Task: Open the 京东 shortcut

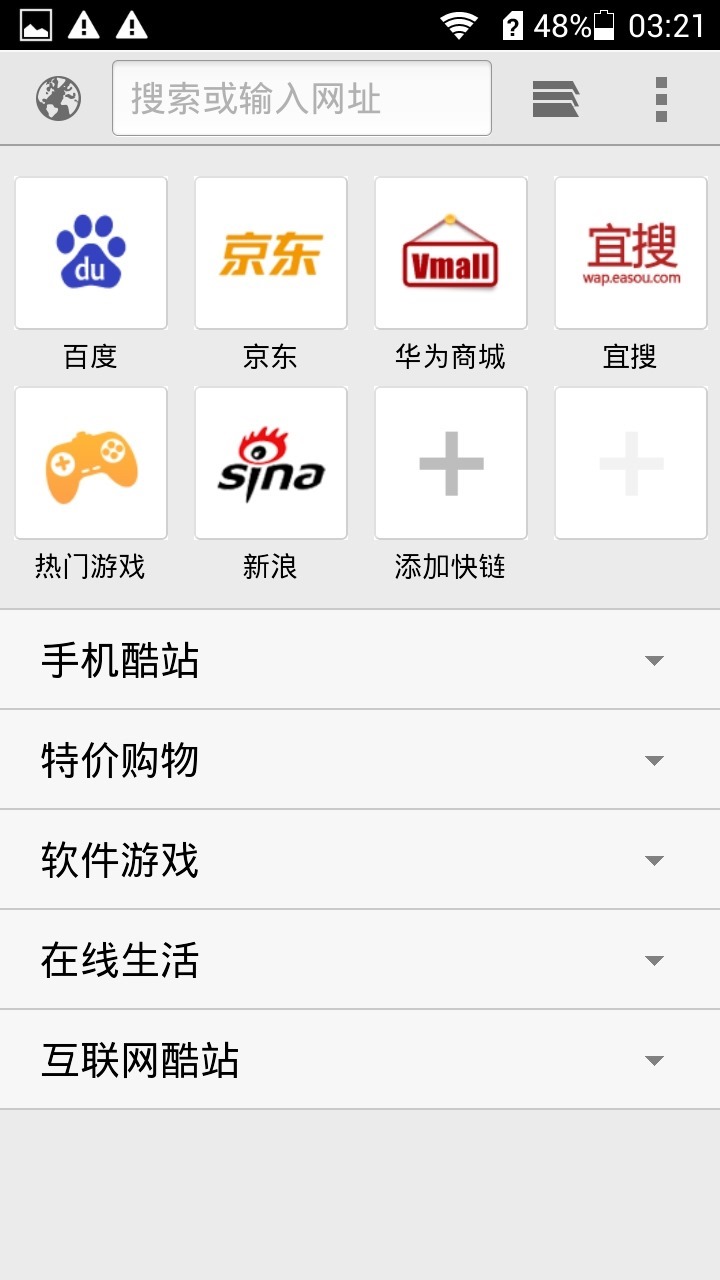Action: pyautogui.click(x=271, y=253)
